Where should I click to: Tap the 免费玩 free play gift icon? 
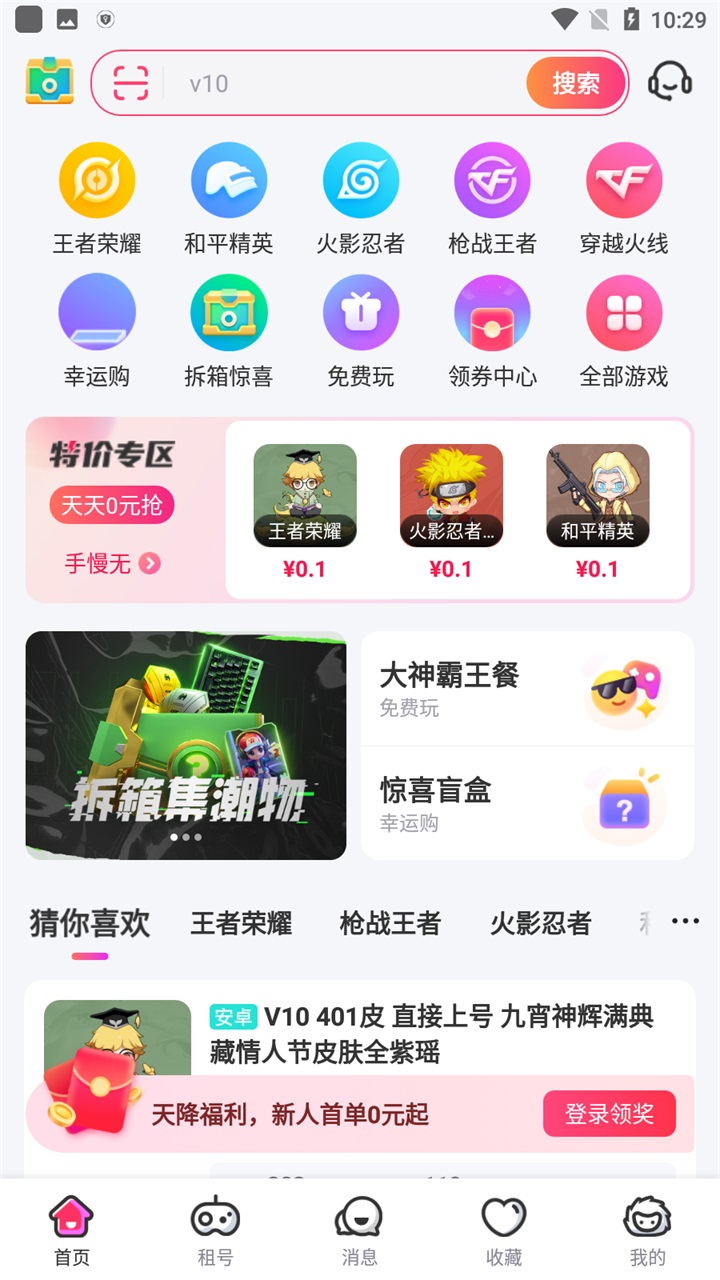(x=361, y=312)
